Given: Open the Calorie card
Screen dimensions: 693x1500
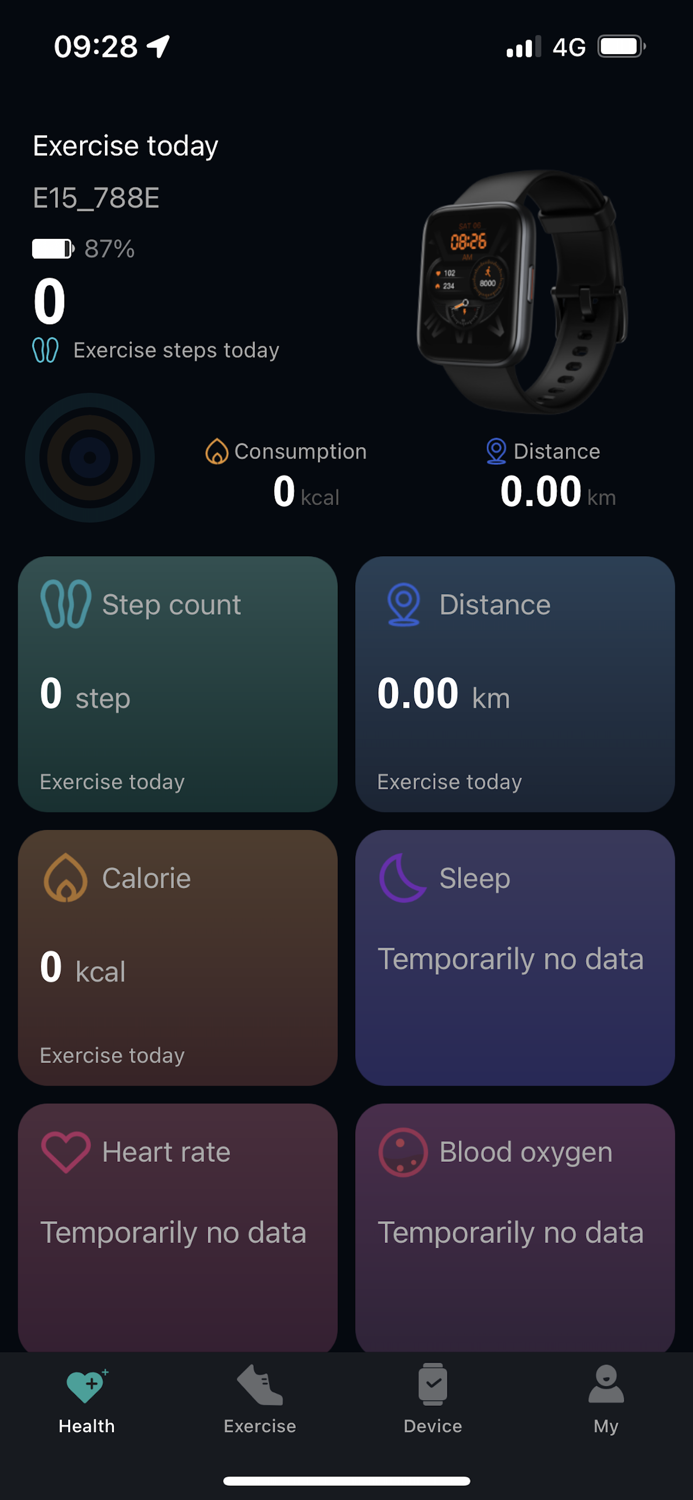Looking at the screenshot, I should (x=178, y=958).
